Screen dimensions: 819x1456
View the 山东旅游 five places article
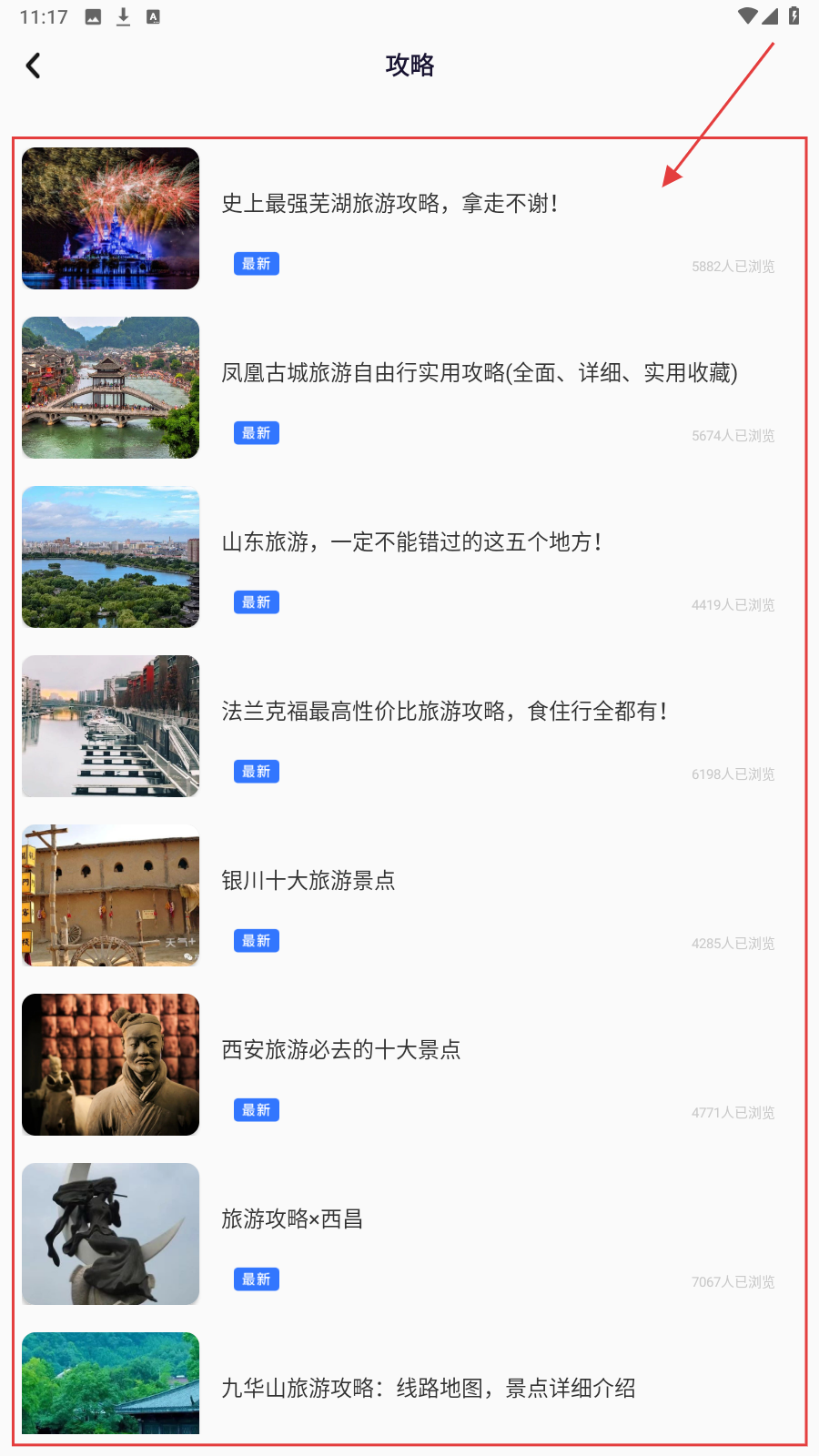coord(411,542)
